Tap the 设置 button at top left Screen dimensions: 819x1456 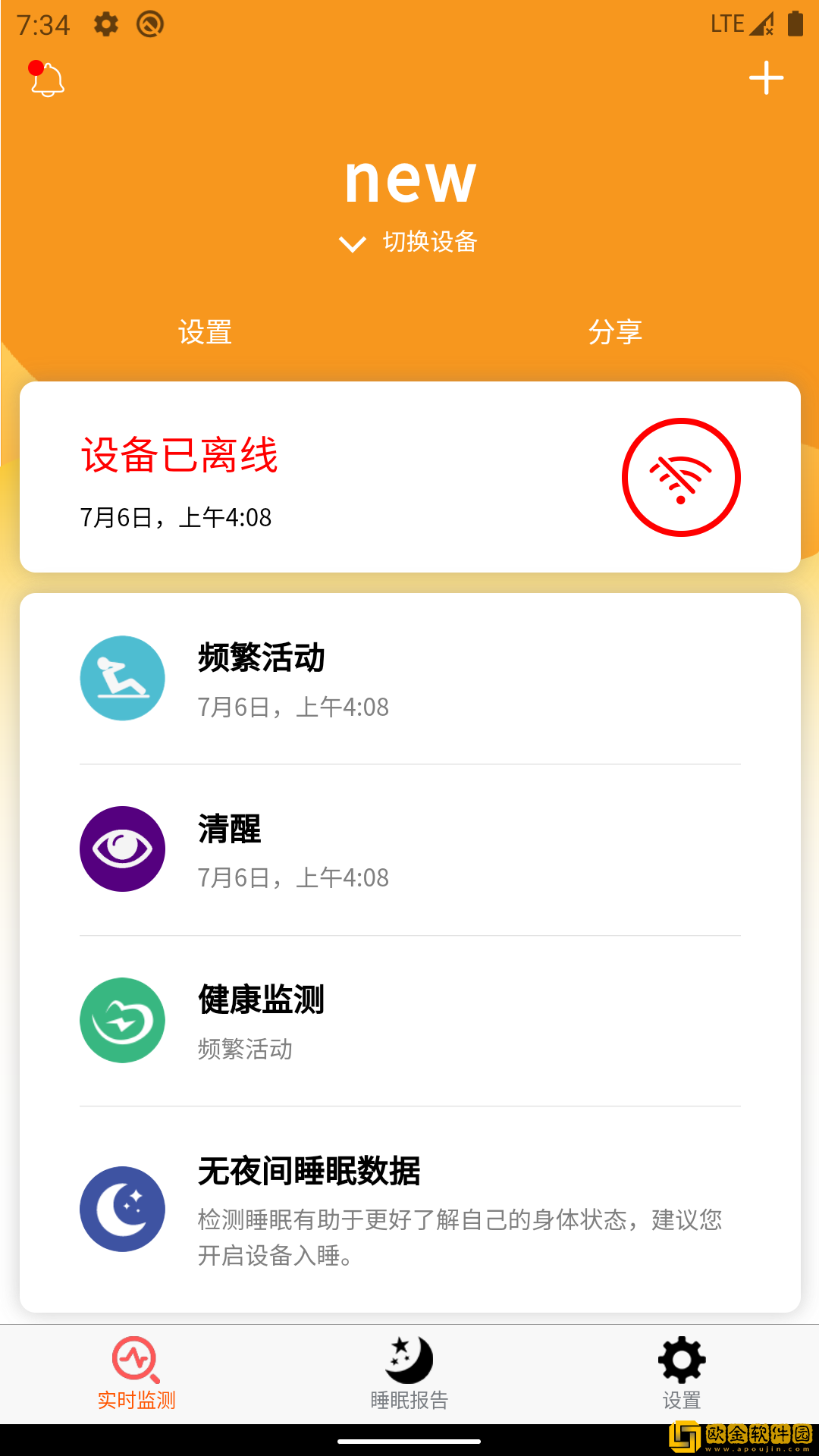[204, 331]
